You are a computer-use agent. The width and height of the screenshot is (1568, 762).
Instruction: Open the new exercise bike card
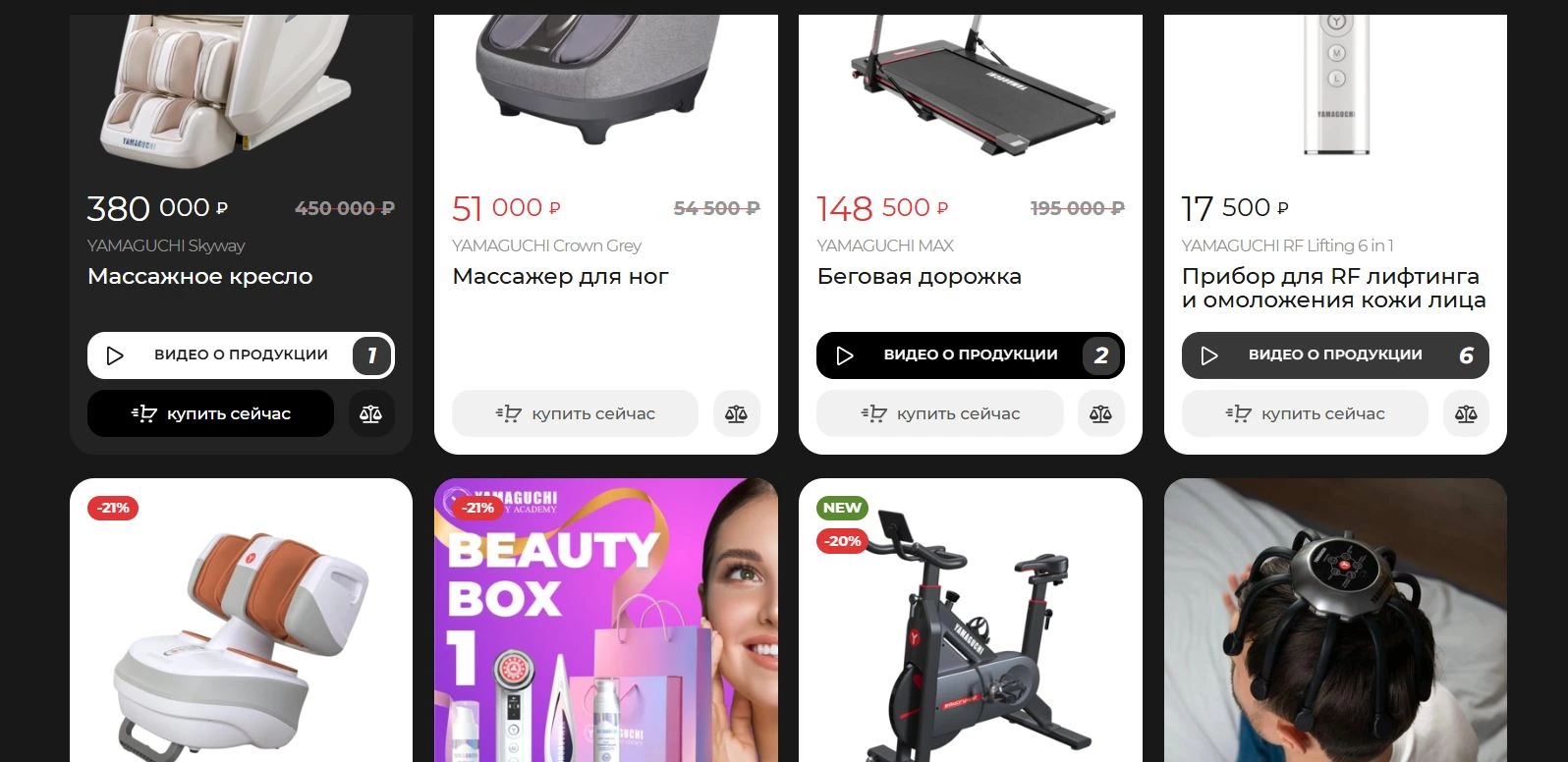point(970,638)
